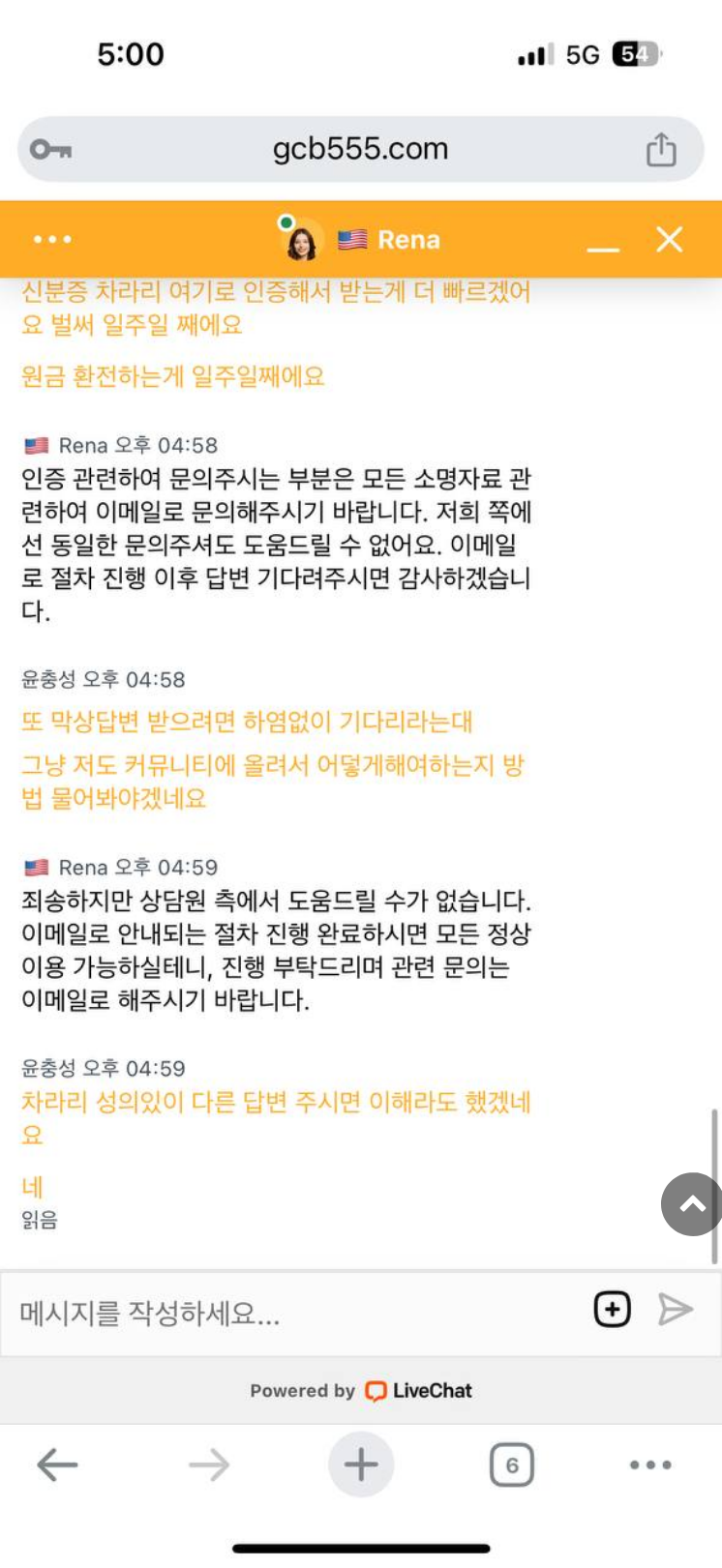View the 6 open tabs

pyautogui.click(x=512, y=1464)
